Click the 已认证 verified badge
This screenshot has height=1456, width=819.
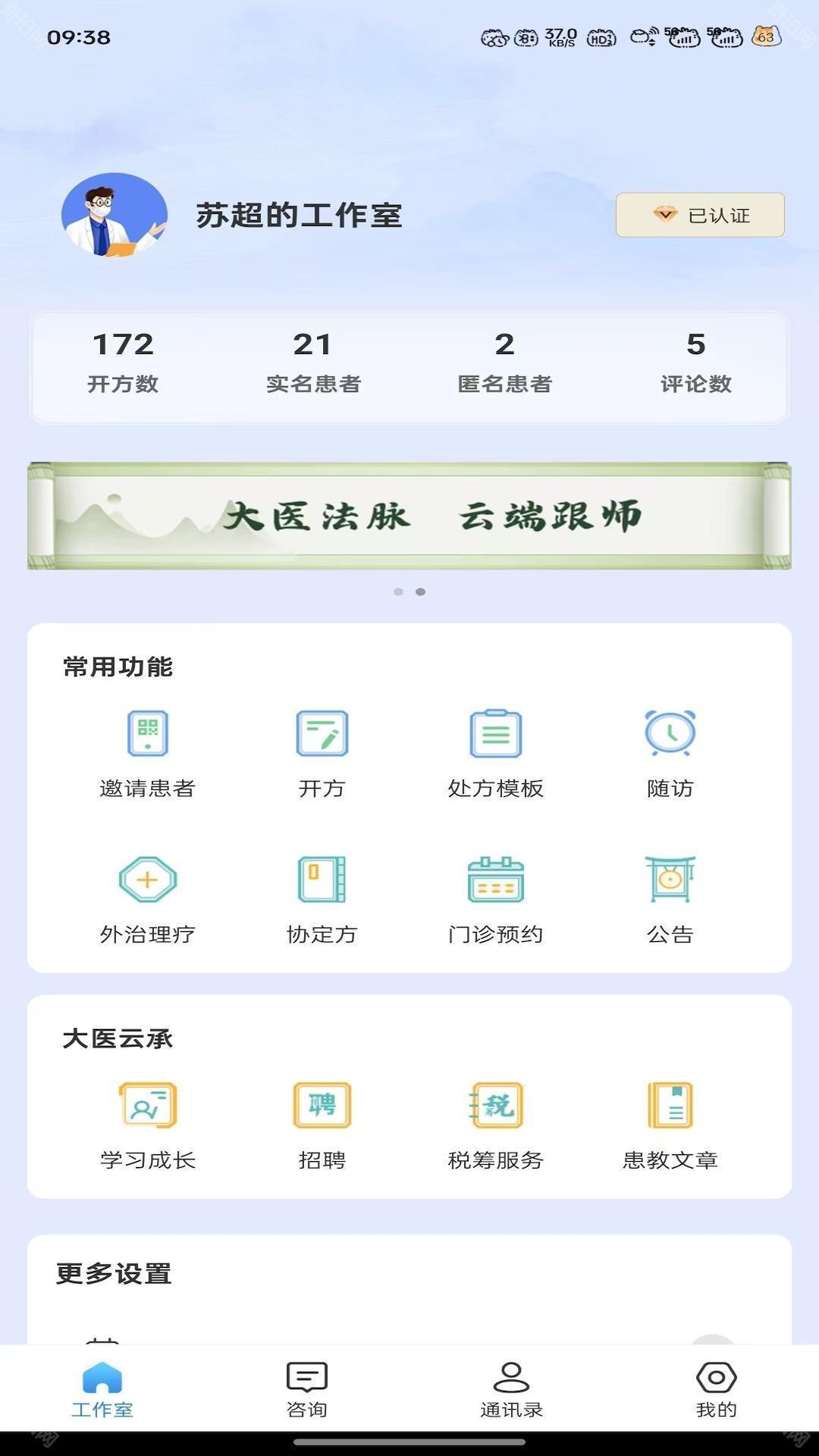click(x=699, y=215)
